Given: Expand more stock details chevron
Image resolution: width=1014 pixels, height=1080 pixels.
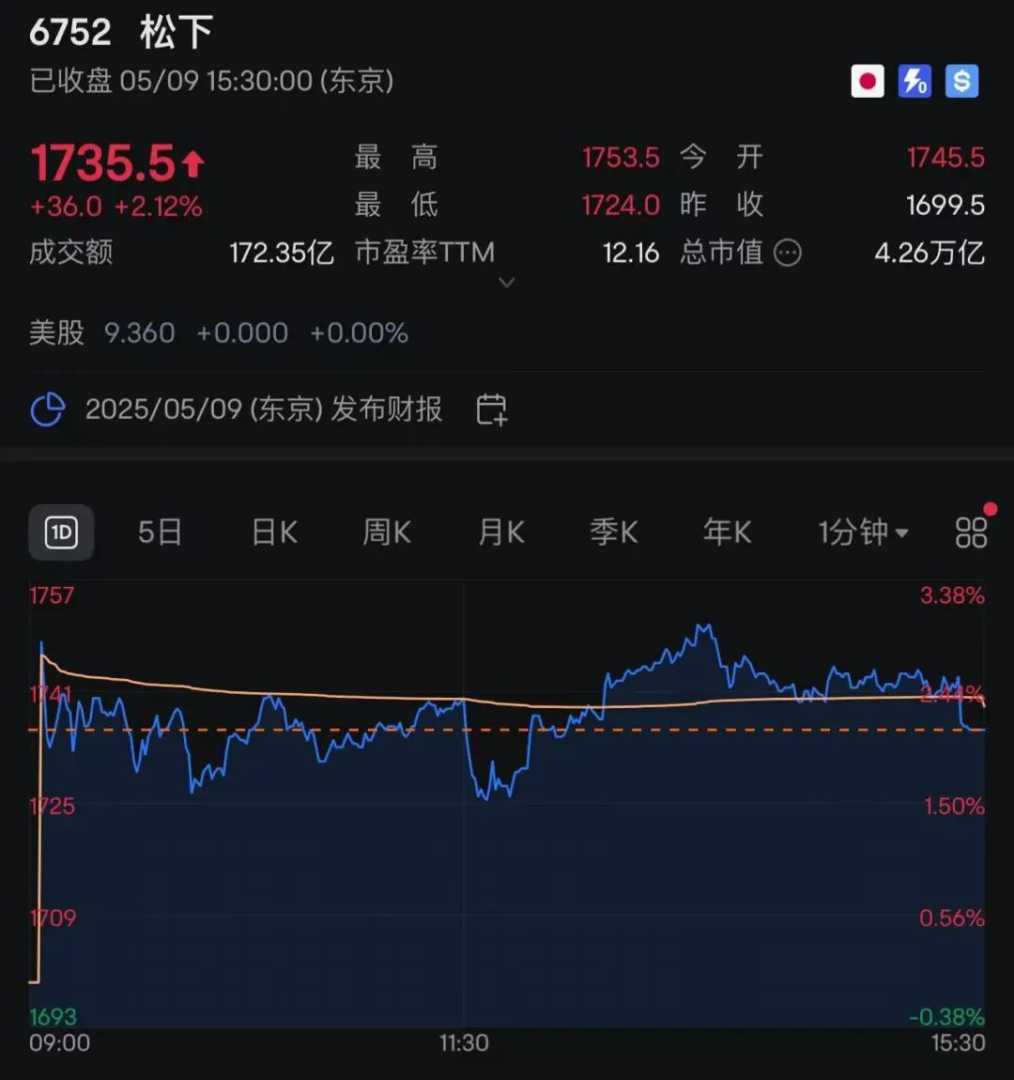Looking at the screenshot, I should point(507,283).
